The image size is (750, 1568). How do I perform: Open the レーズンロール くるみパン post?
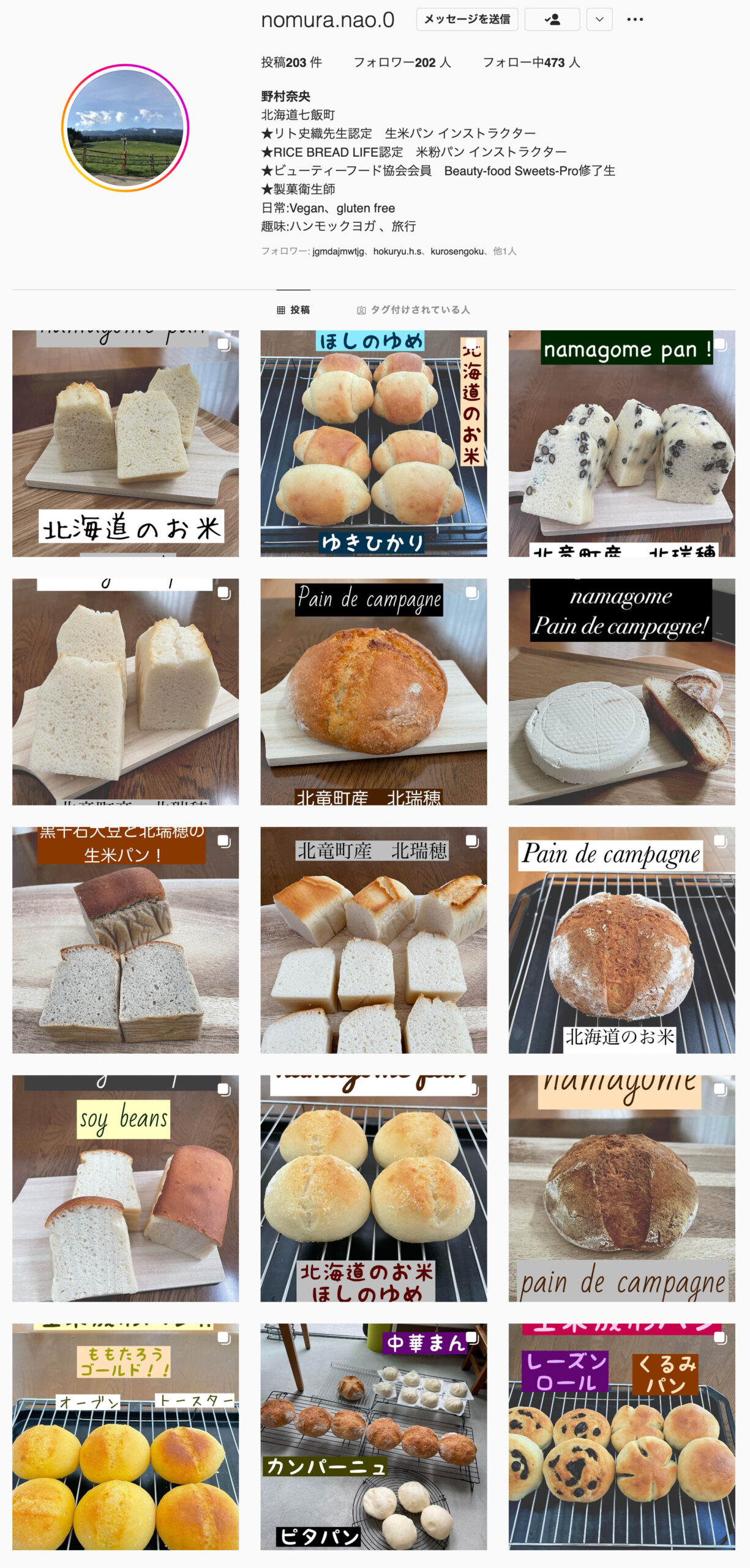click(x=621, y=1436)
